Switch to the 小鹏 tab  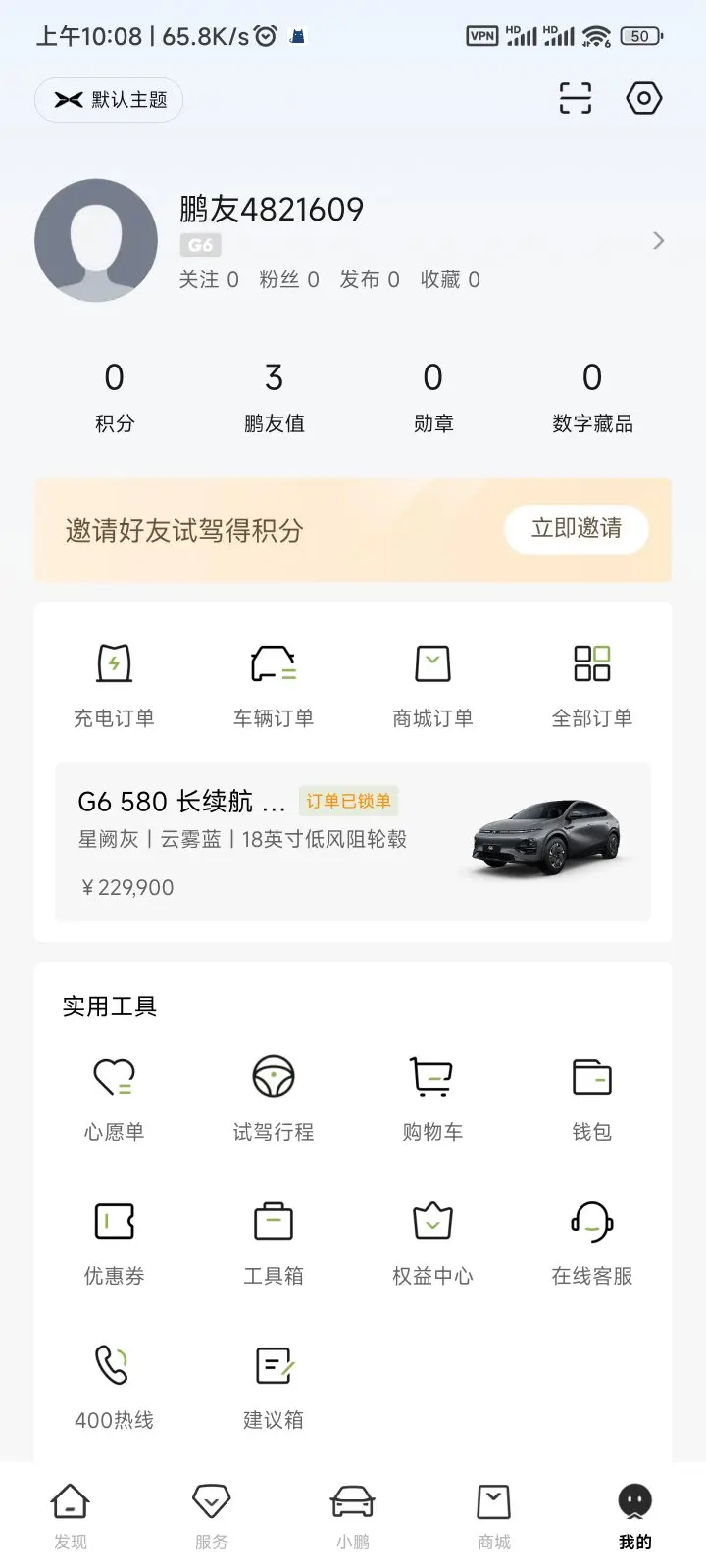click(x=353, y=1516)
